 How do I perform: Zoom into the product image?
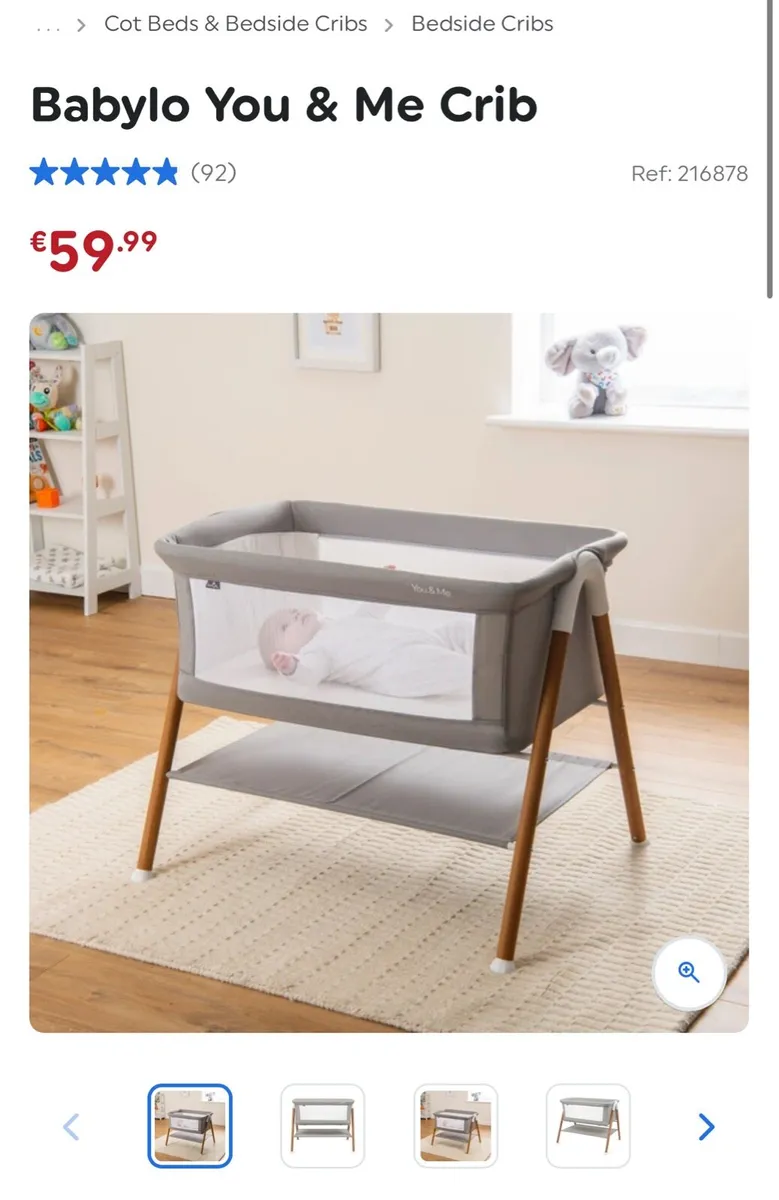tap(688, 973)
